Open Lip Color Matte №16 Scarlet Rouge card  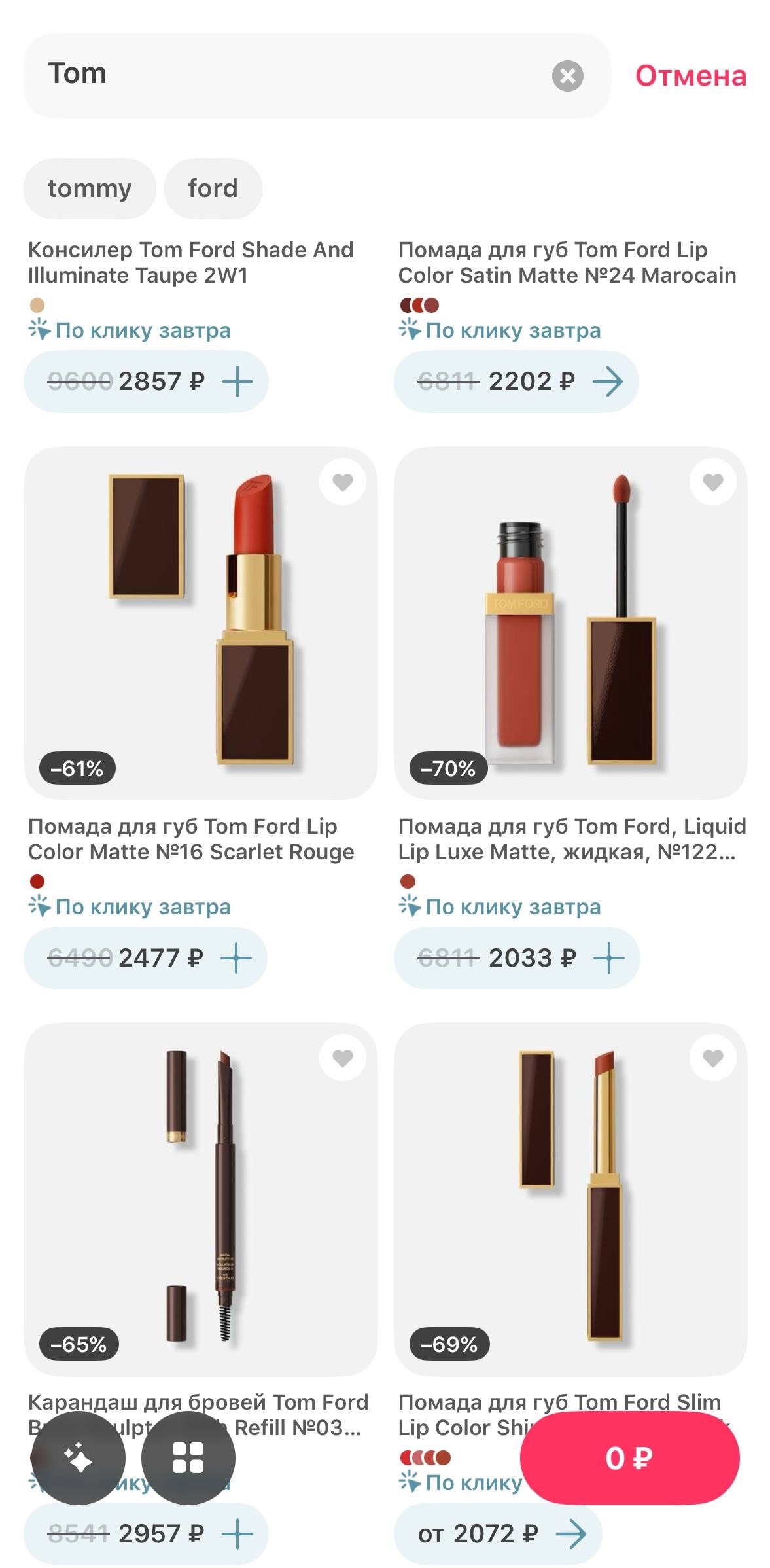tap(200, 623)
